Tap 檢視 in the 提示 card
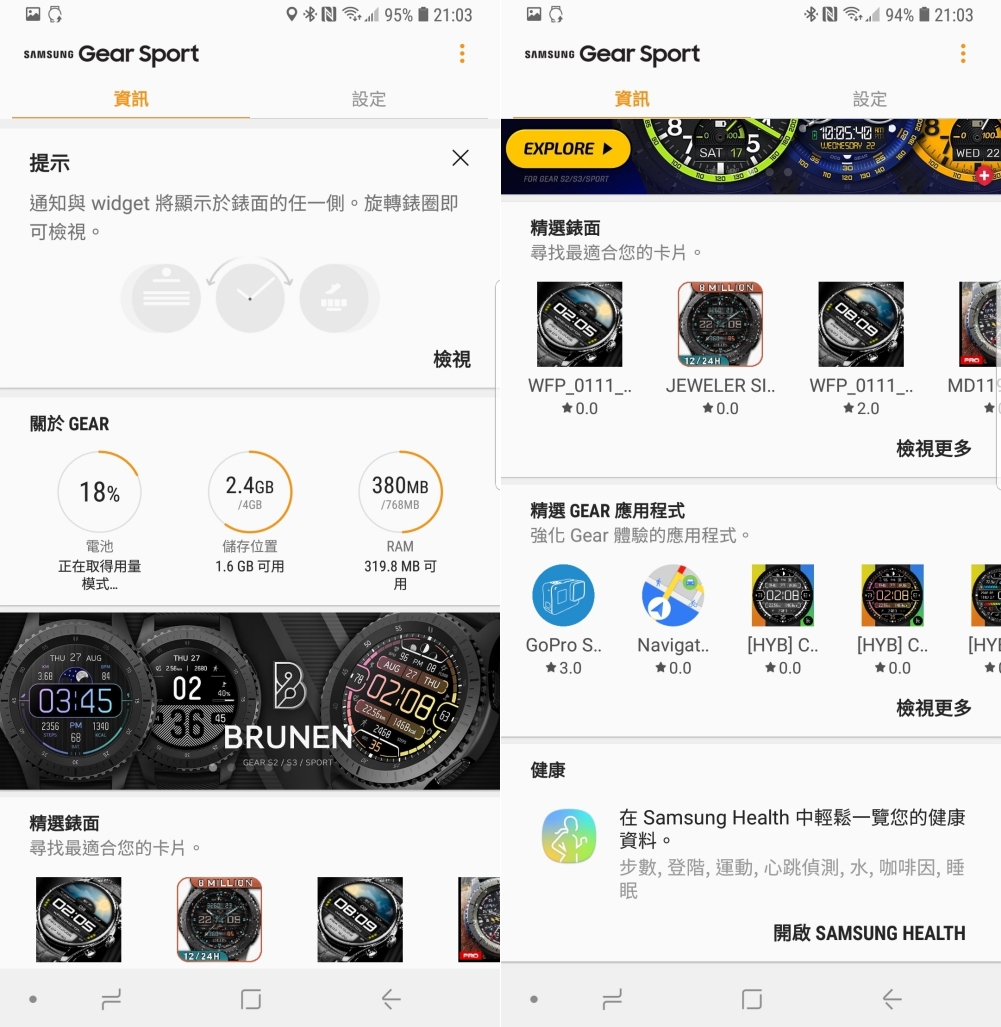 click(x=452, y=360)
